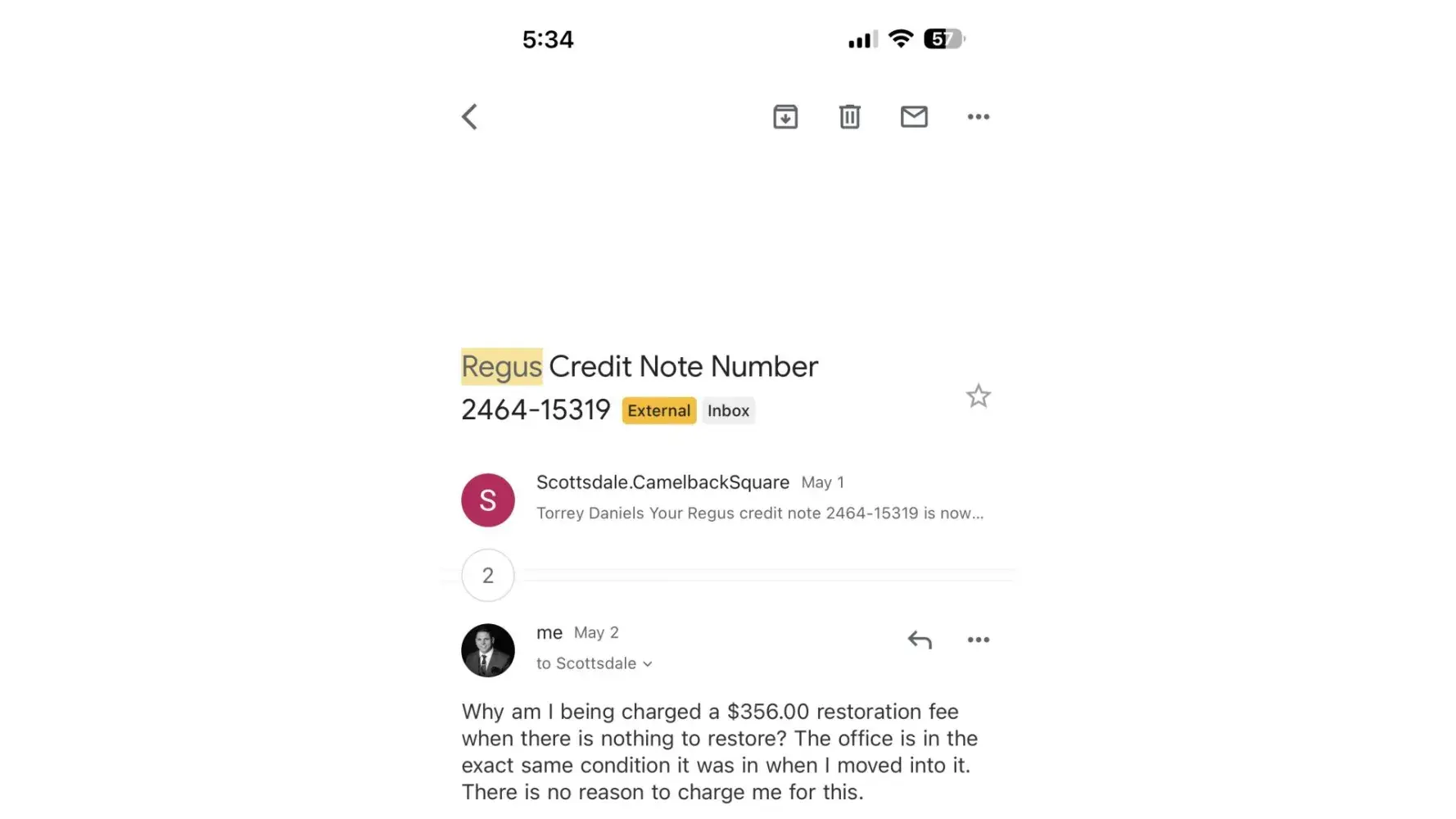Open the top toolbar overflow menu
The width and height of the screenshot is (1456, 819).
click(978, 117)
